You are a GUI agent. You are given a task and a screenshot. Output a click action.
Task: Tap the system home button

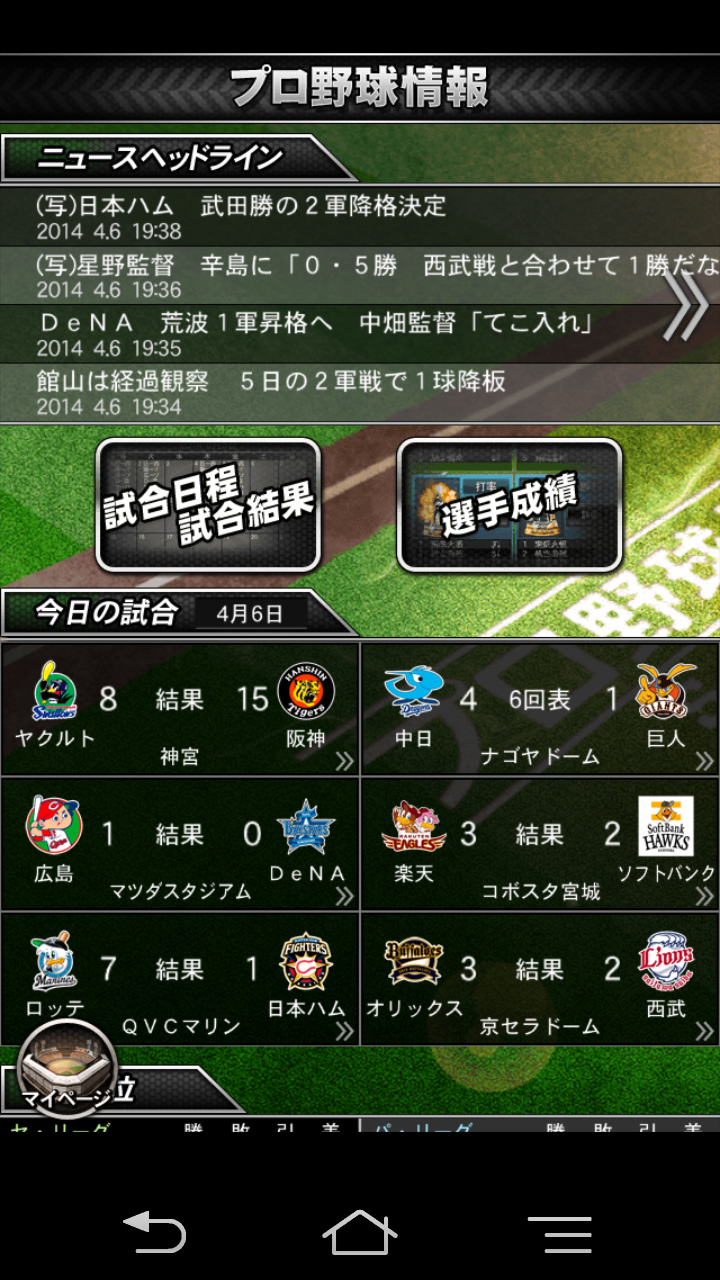tap(360, 1233)
